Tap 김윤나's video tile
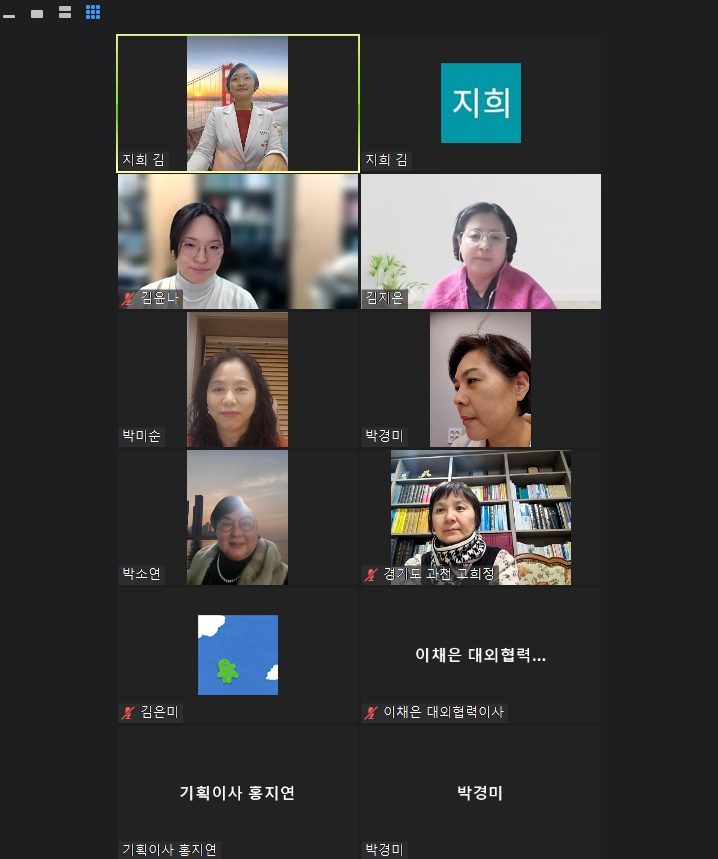Image resolution: width=718 pixels, height=859 pixels. point(237,241)
